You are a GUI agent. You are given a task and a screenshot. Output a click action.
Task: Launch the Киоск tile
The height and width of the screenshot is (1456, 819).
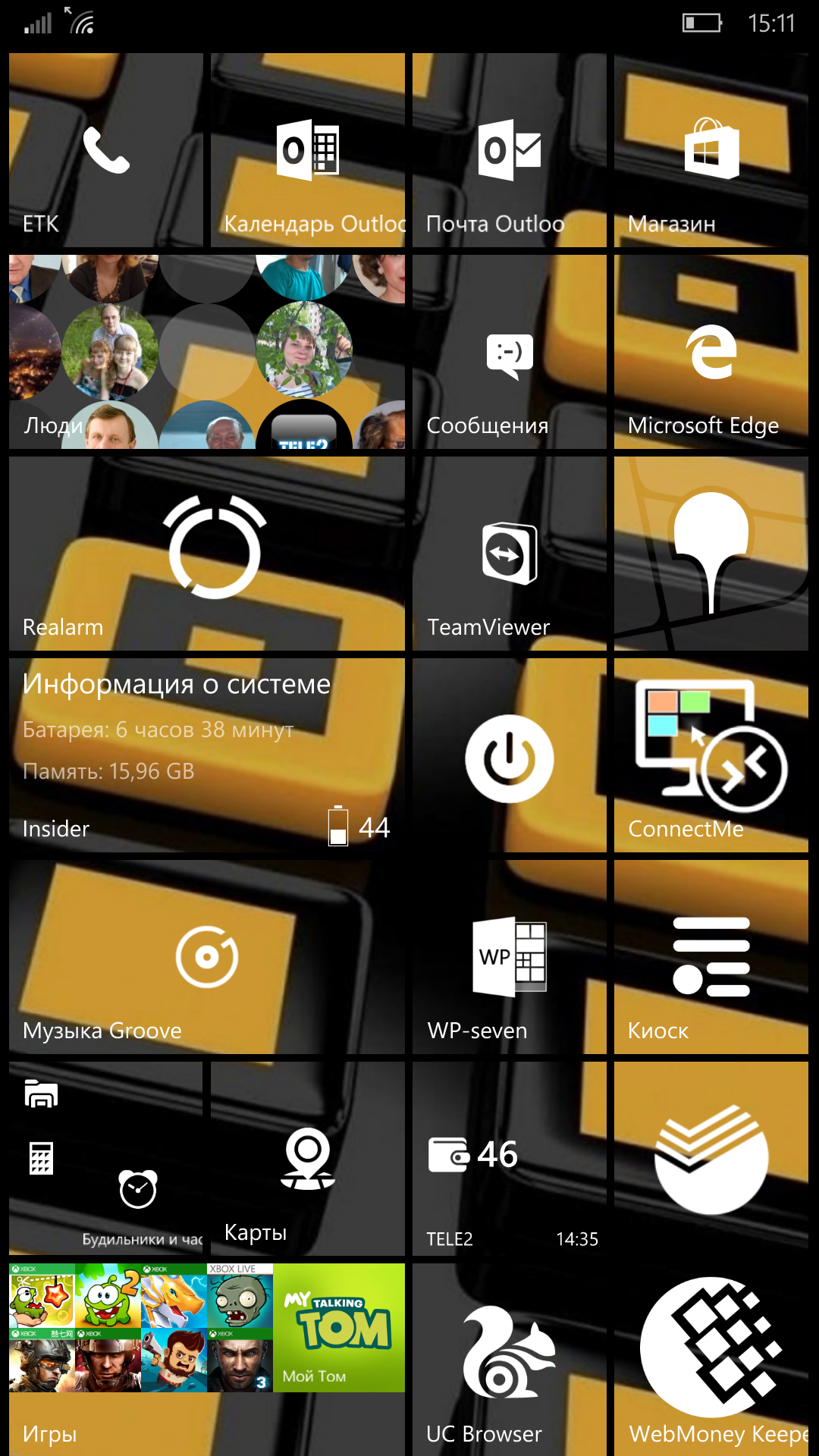pos(711,957)
